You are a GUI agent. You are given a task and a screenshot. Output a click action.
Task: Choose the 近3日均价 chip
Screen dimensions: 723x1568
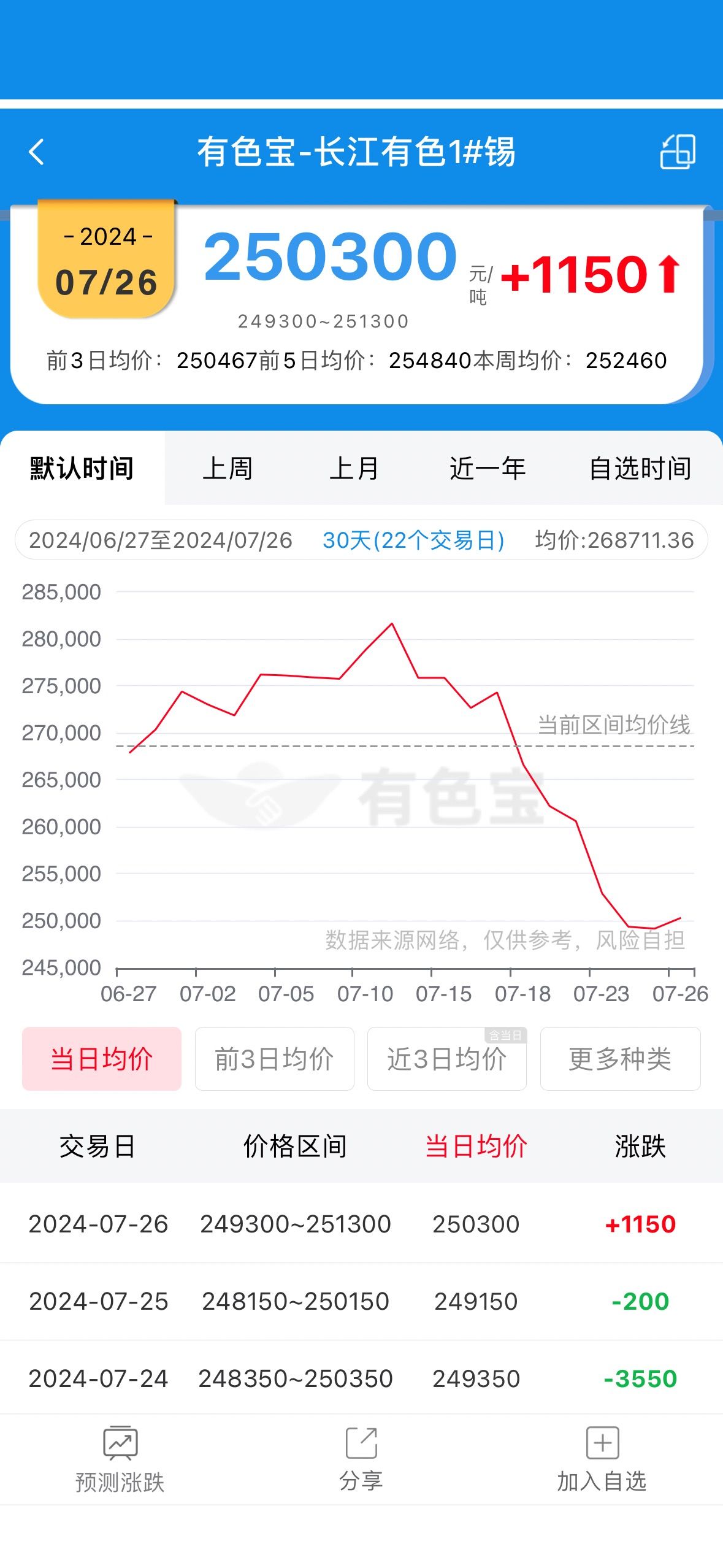446,1059
